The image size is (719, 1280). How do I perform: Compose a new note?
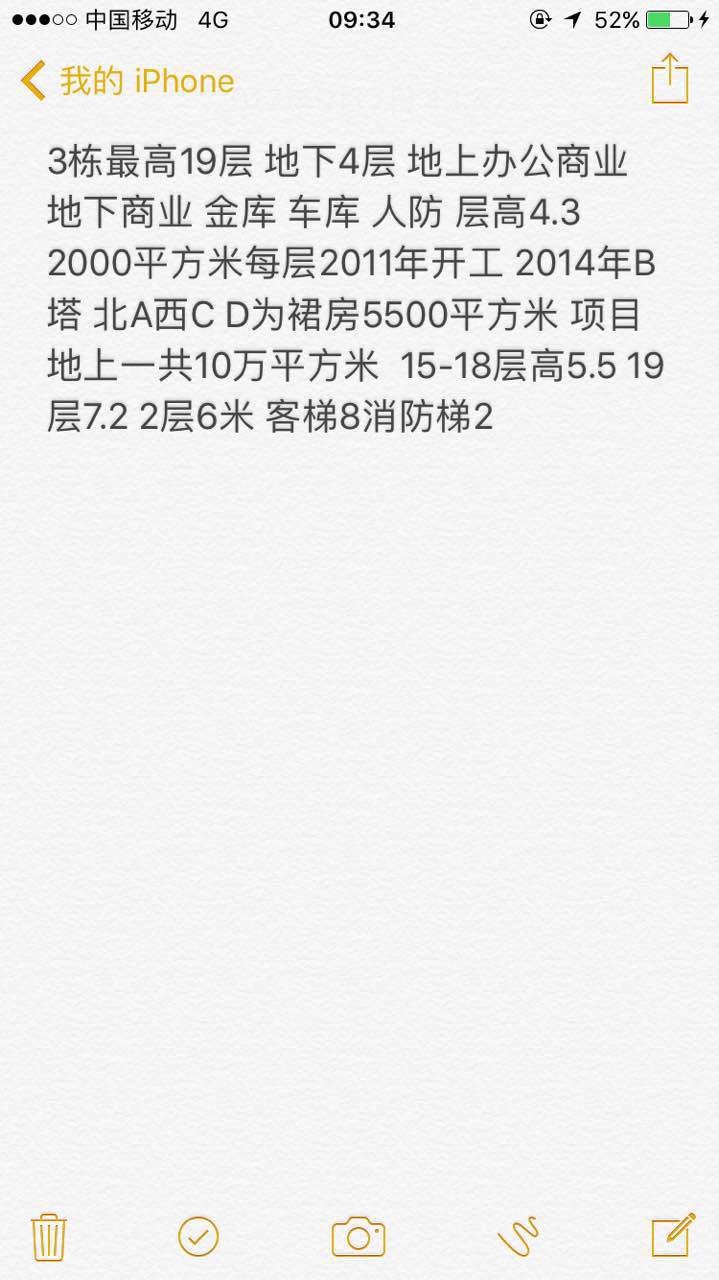click(673, 1236)
